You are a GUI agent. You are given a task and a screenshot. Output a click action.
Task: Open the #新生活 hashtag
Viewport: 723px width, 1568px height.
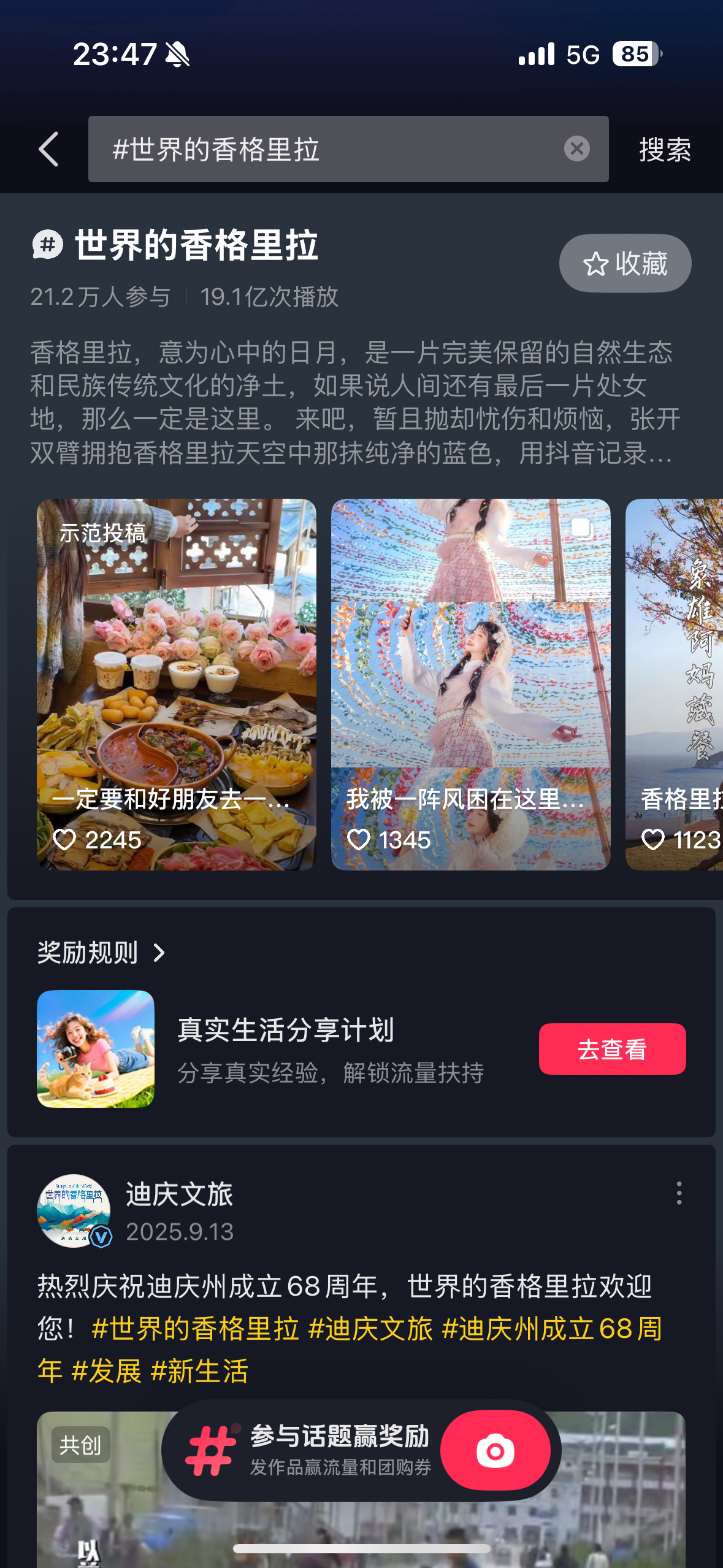coord(199,1372)
